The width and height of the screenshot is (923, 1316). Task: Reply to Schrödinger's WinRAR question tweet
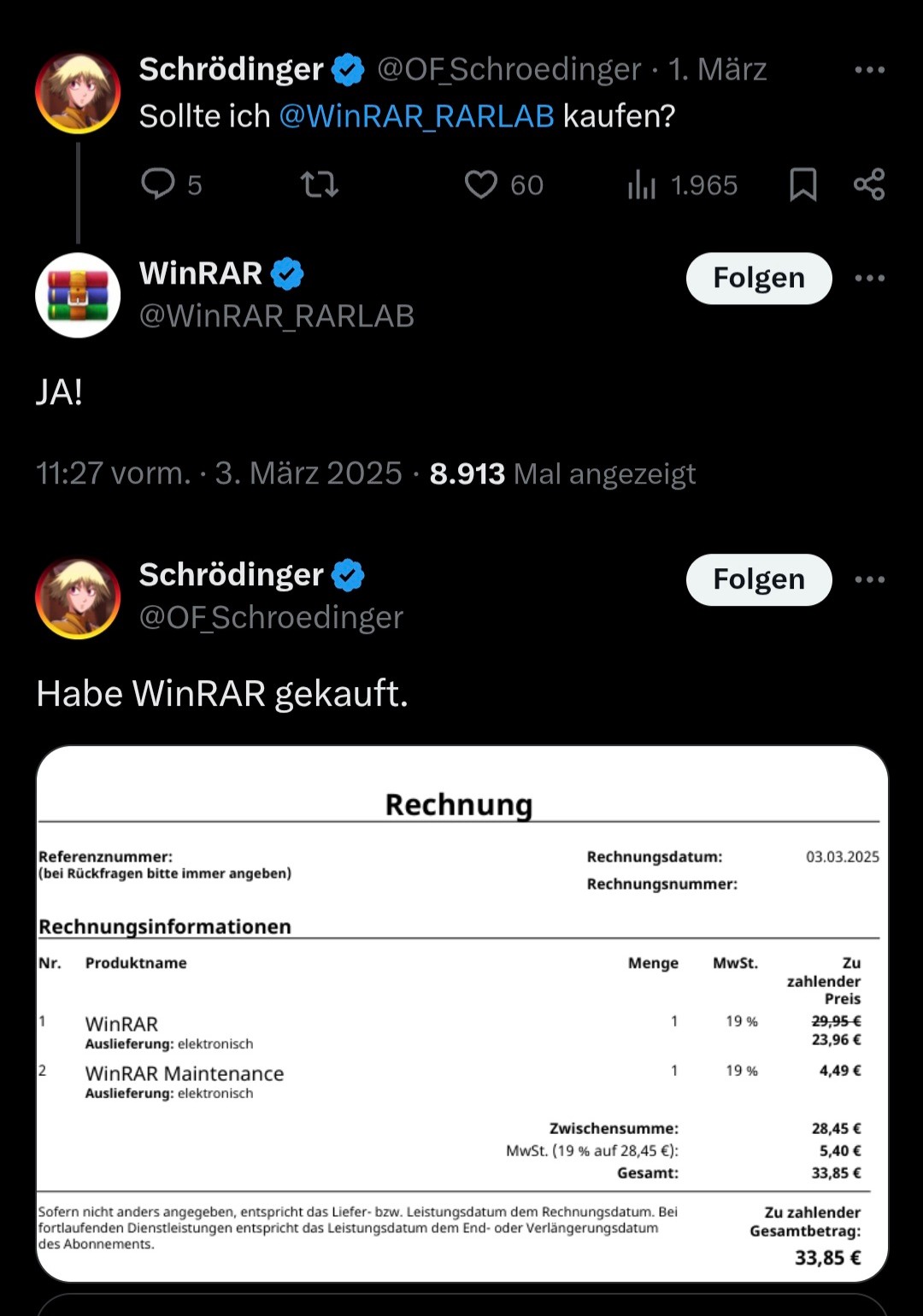(158, 184)
